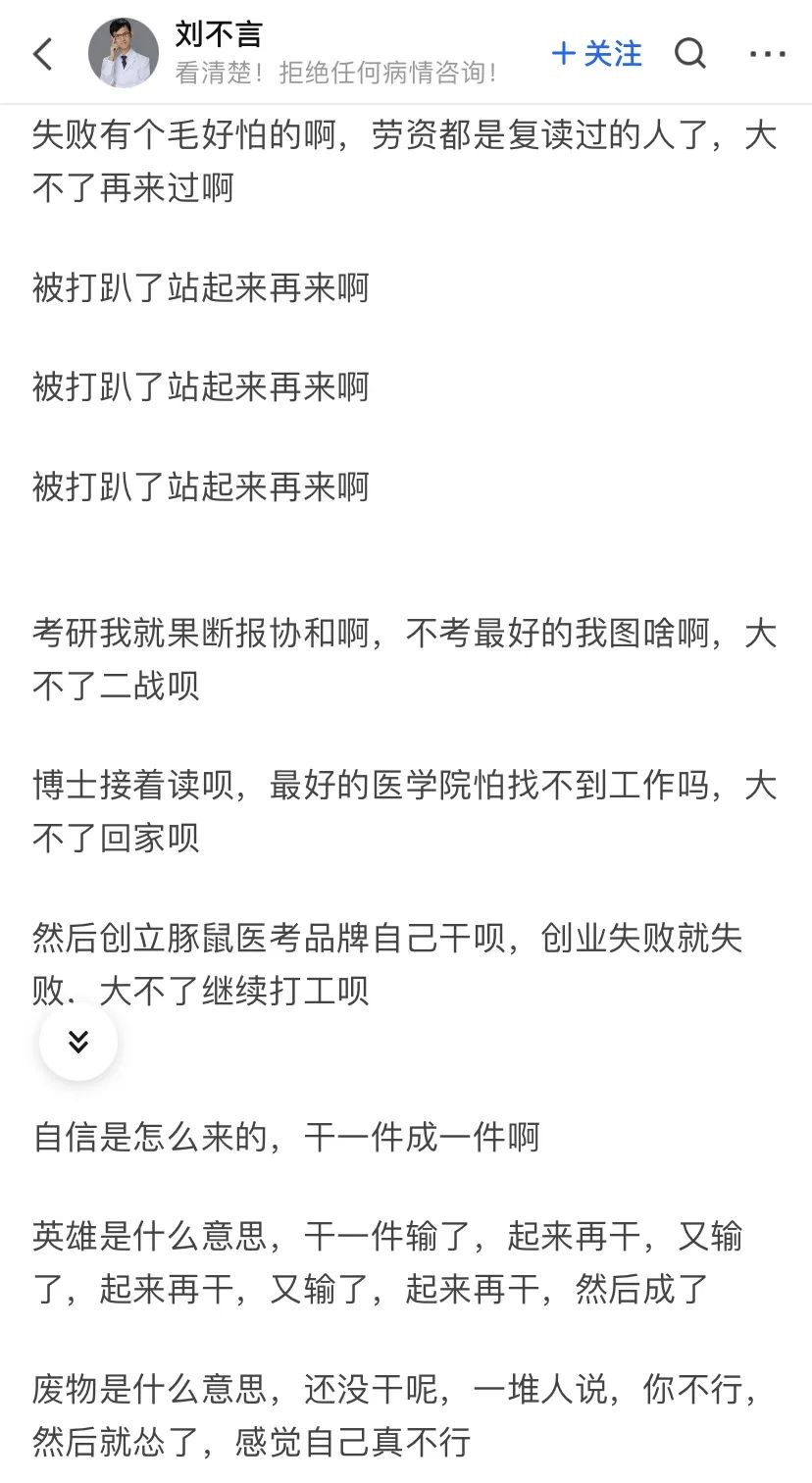Follow 刘不言 with the 关注 button
Image resolution: width=812 pixels, height=1483 pixels.
click(597, 53)
